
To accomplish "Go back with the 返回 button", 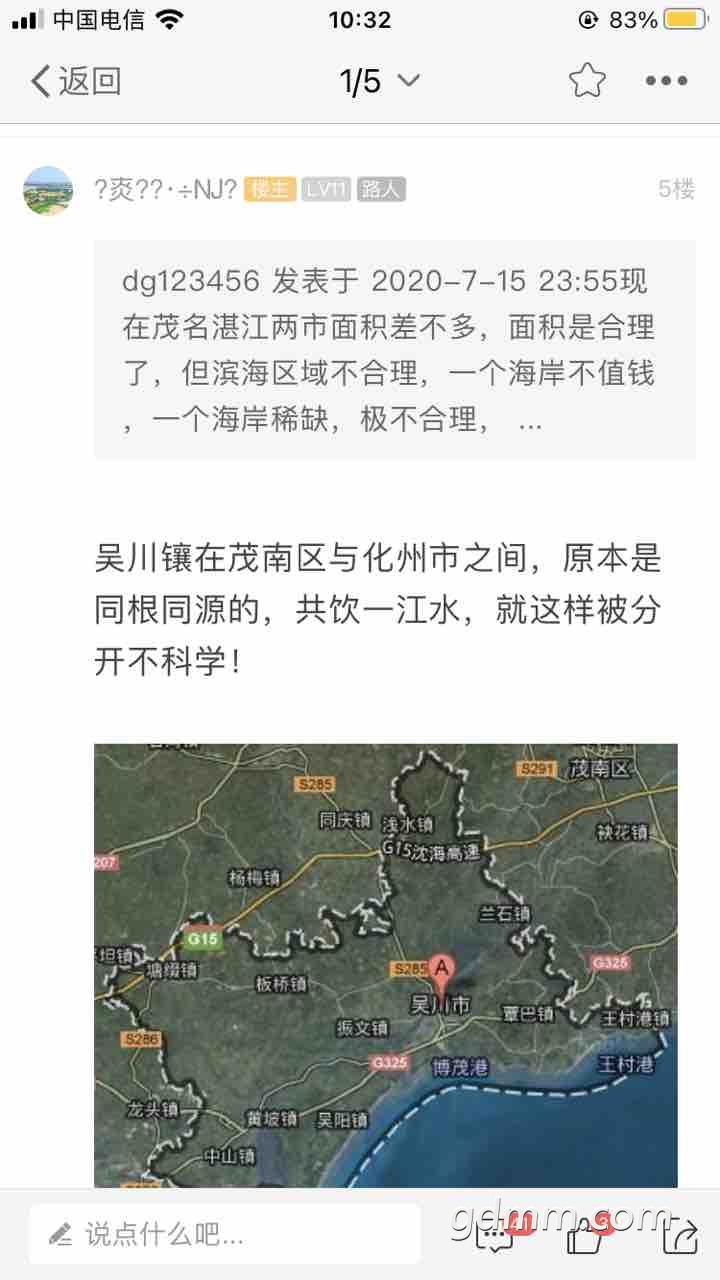I will tap(75, 81).
